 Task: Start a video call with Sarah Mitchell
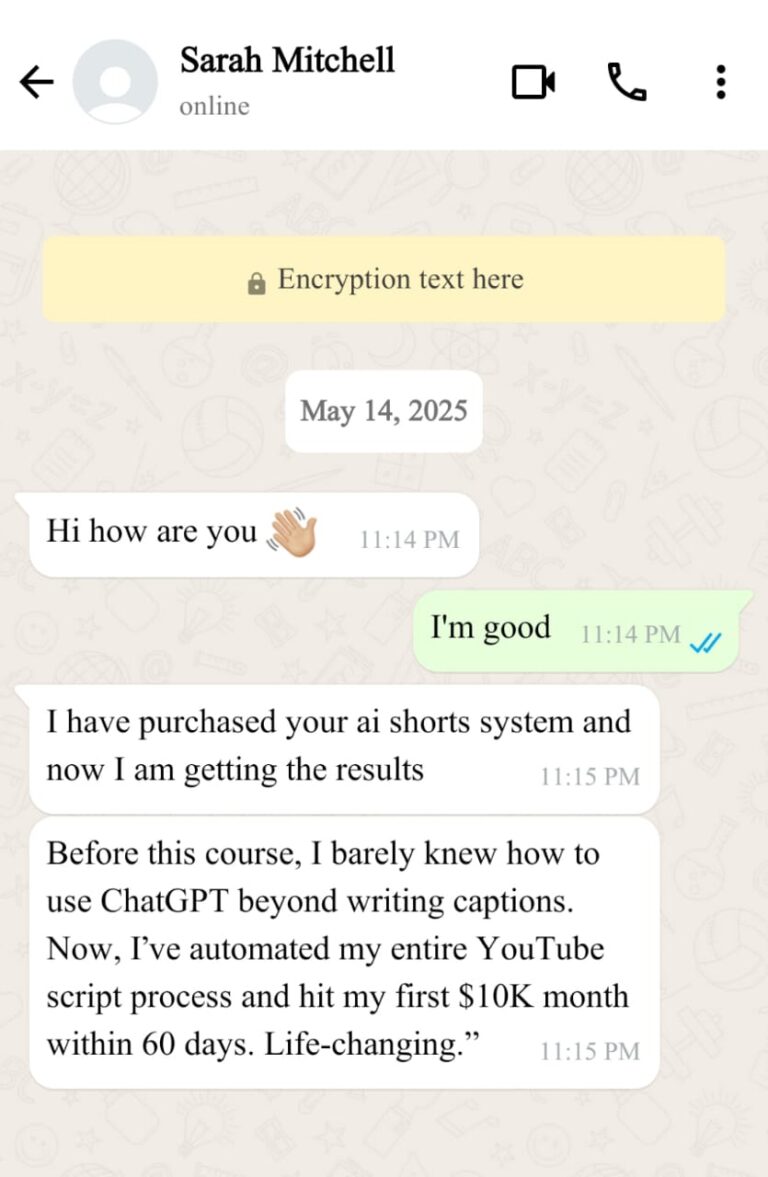pyautogui.click(x=533, y=83)
